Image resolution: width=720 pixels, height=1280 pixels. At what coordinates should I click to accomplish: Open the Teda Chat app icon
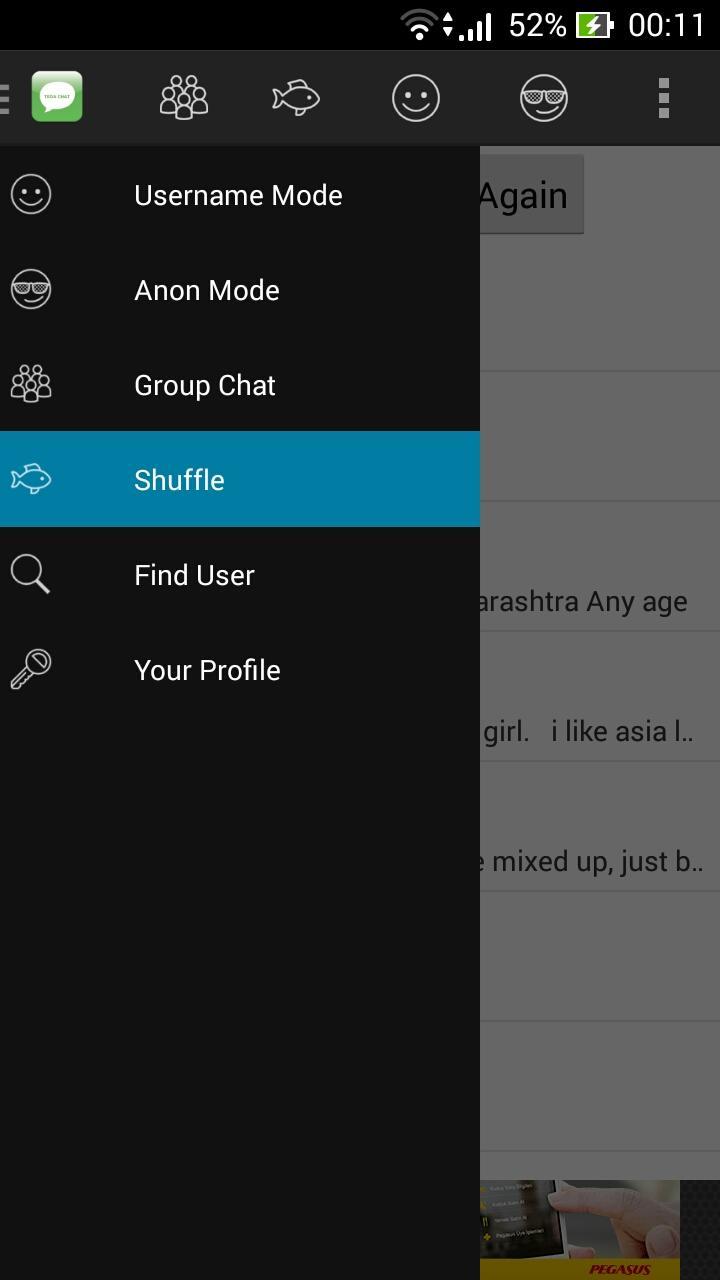coord(57,97)
